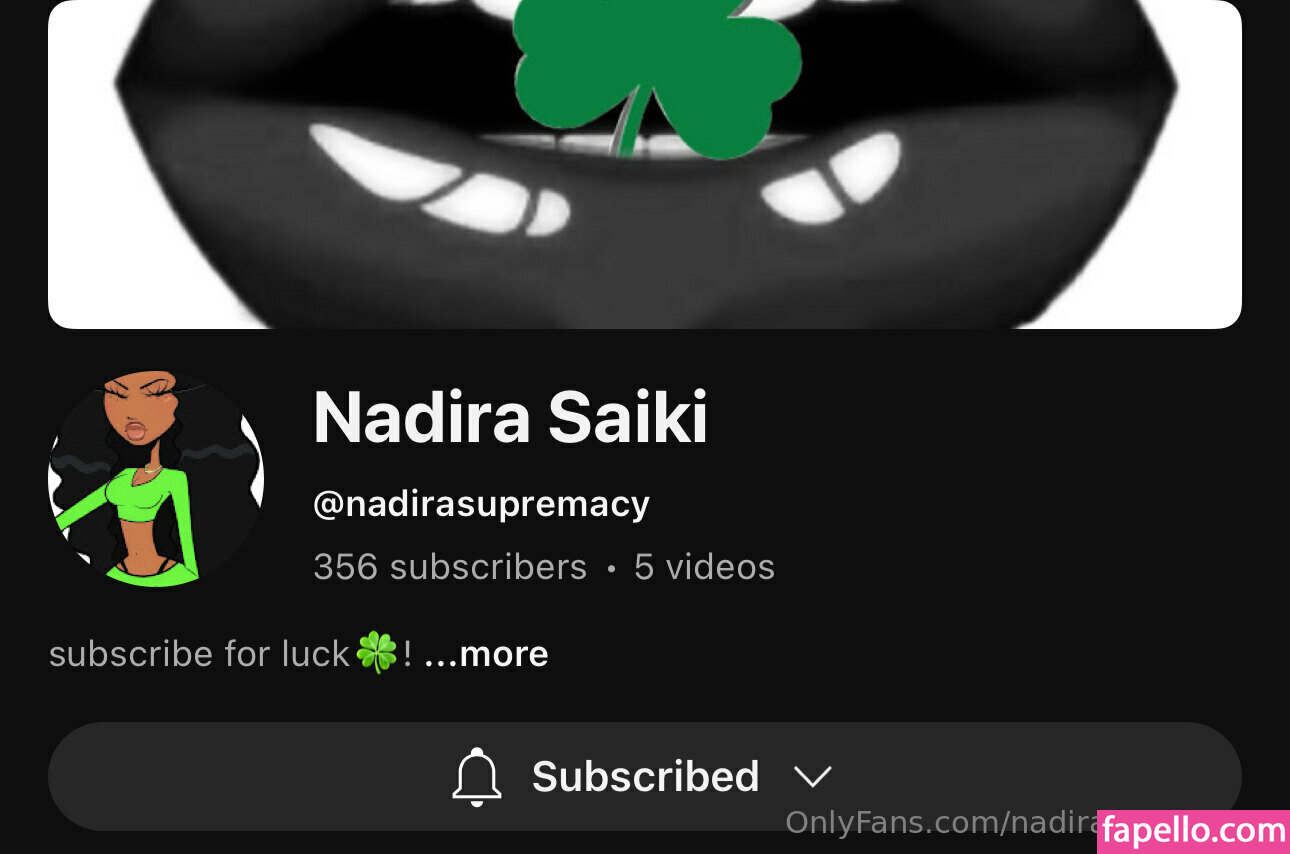Expand the channel description with more
The height and width of the screenshot is (854, 1290).
click(486, 654)
